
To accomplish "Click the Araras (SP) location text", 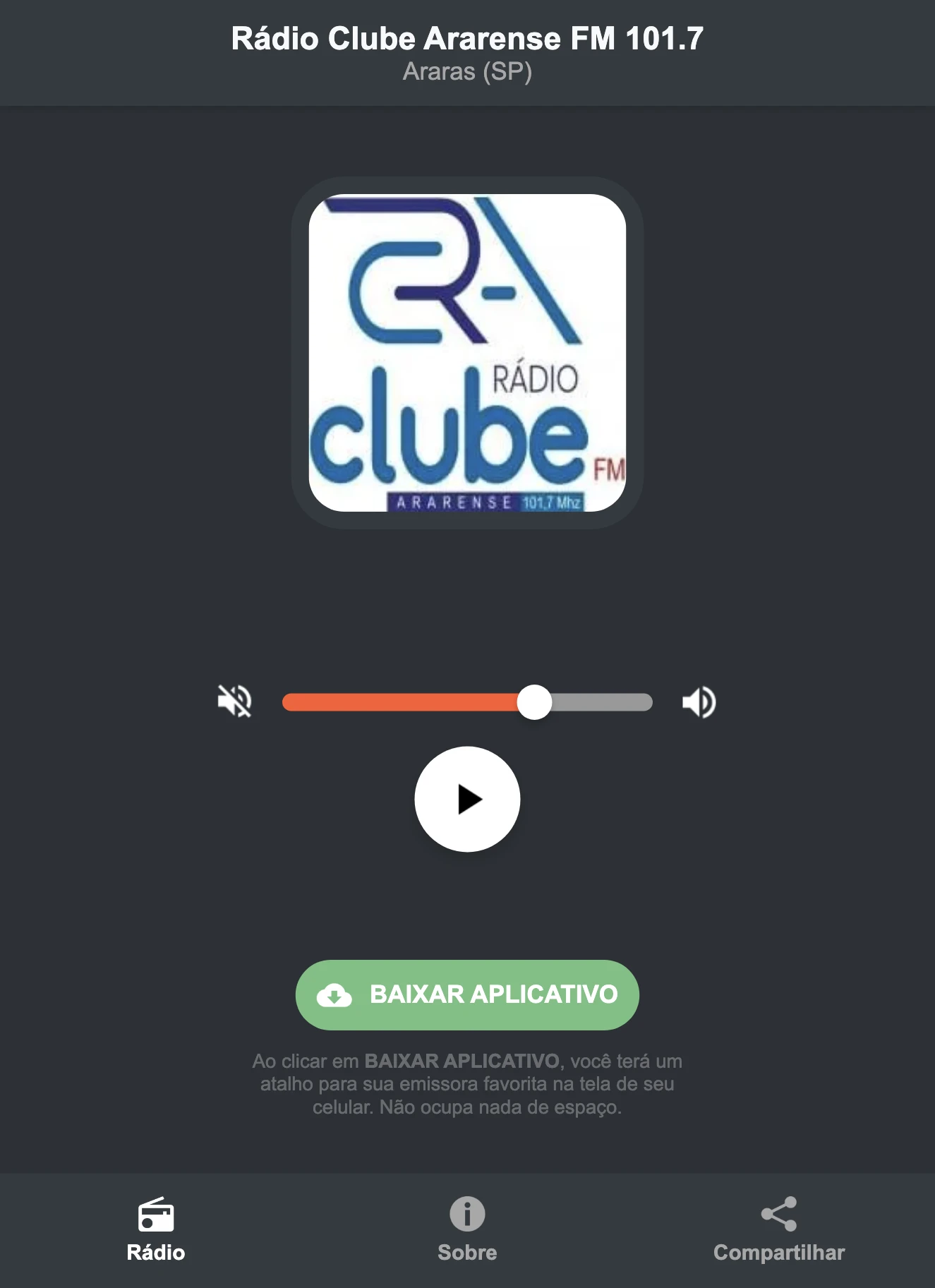I will (466, 71).
